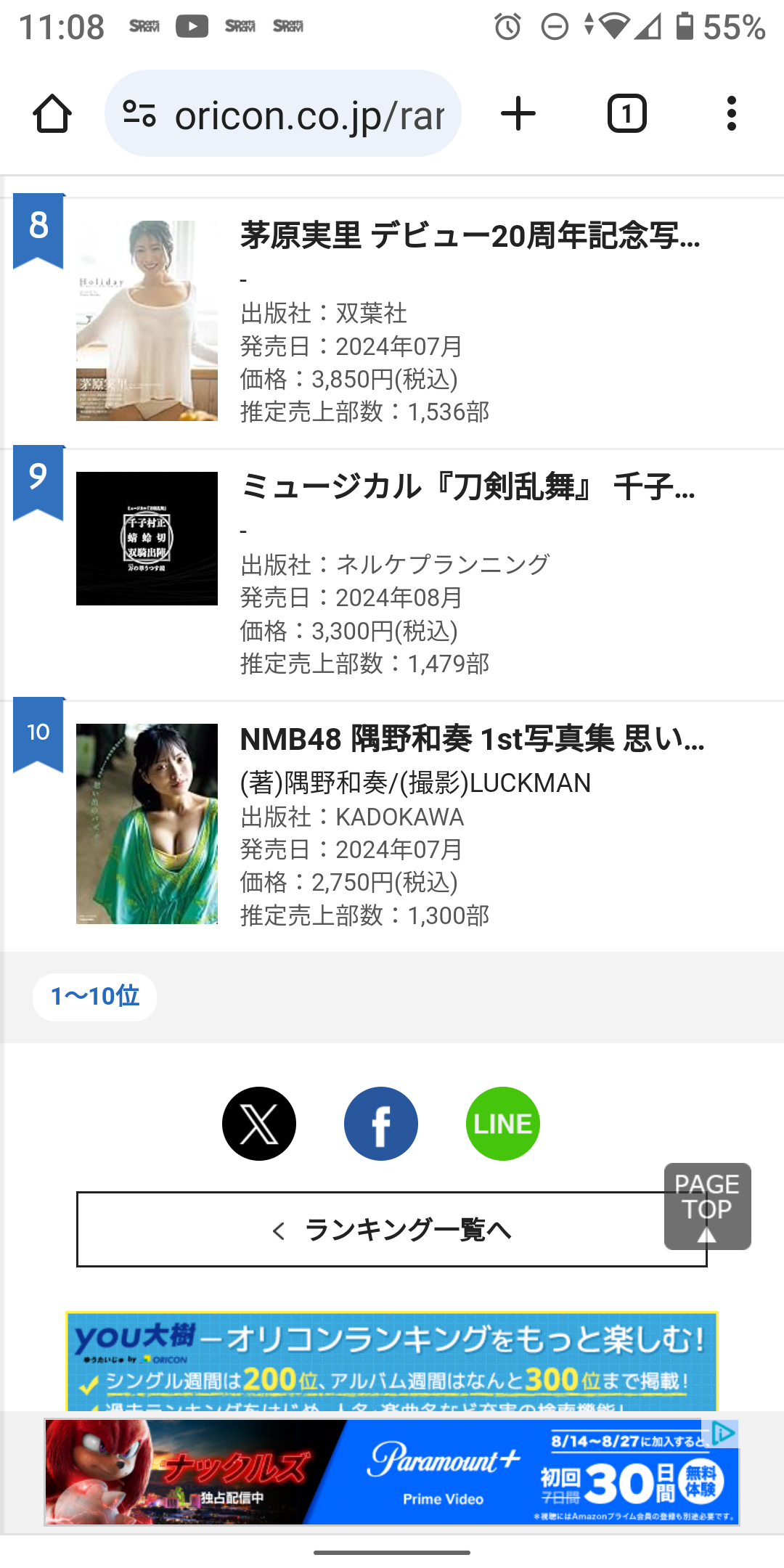Edit the oricon.co.jp address bar
This screenshot has width=784, height=1568.
pyautogui.click(x=309, y=115)
